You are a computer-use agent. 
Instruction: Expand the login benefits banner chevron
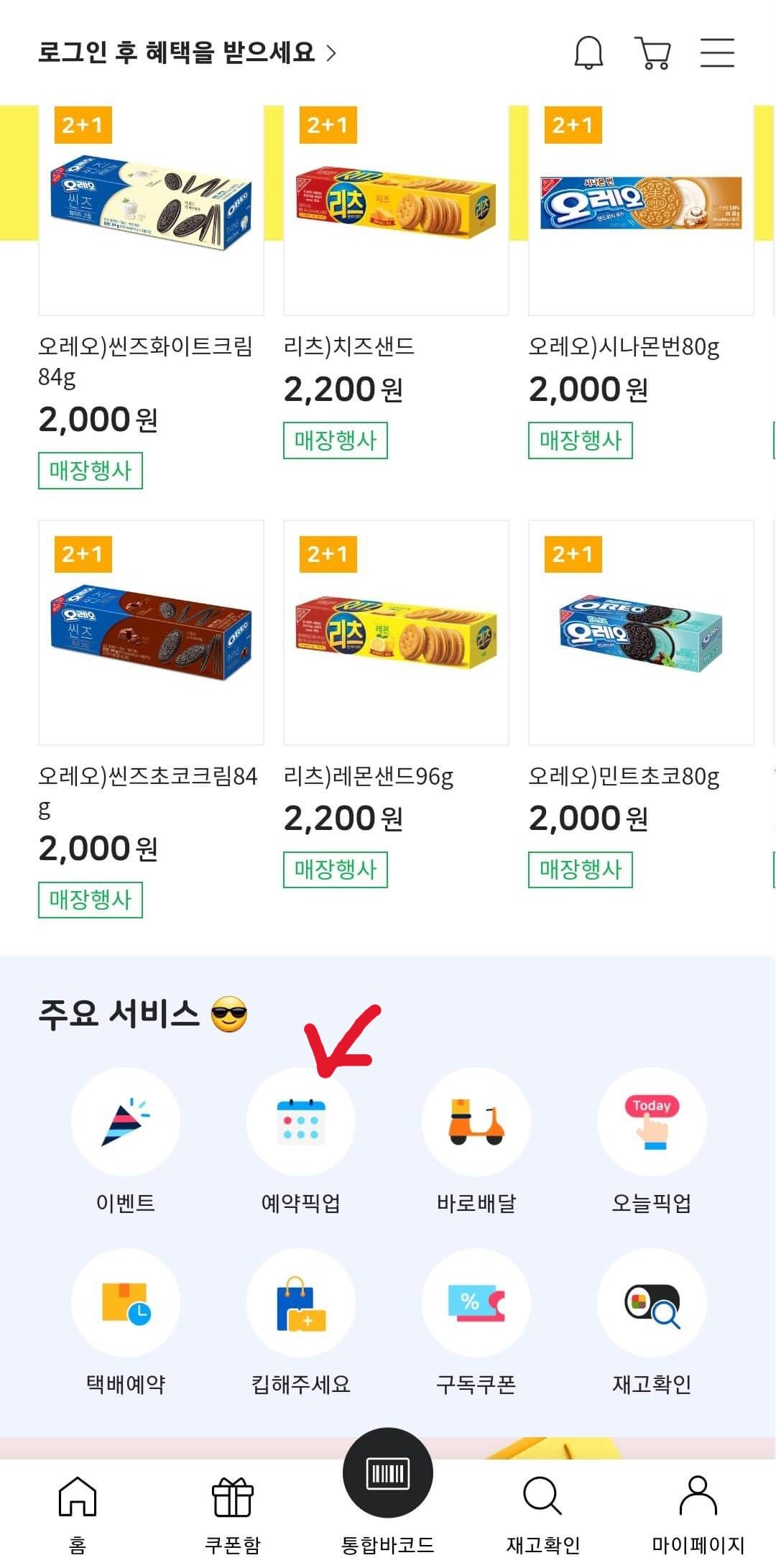(x=332, y=51)
